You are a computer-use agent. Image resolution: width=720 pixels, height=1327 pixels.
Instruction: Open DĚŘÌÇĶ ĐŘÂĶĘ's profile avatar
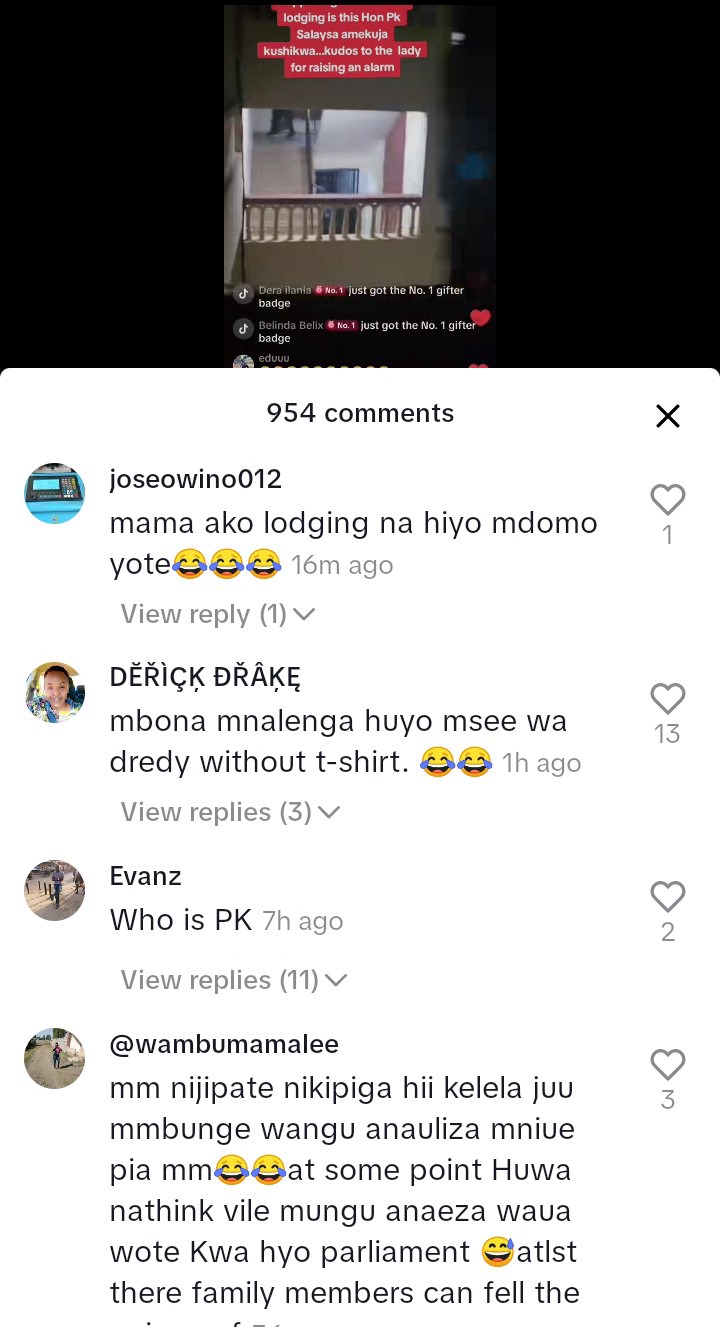[54, 692]
